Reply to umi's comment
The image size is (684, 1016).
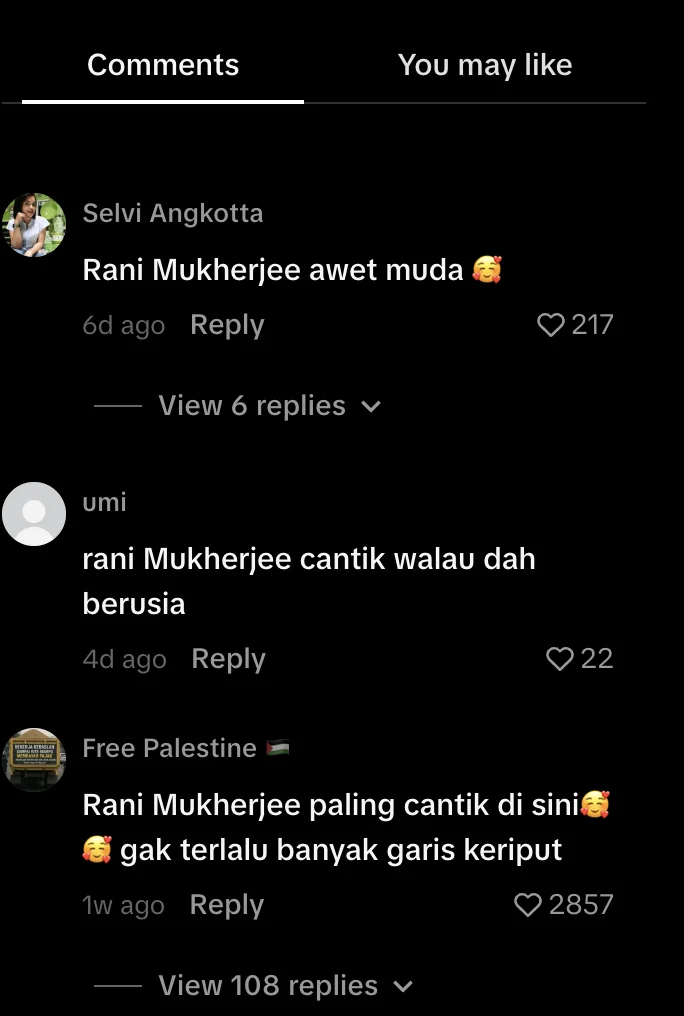click(x=228, y=659)
